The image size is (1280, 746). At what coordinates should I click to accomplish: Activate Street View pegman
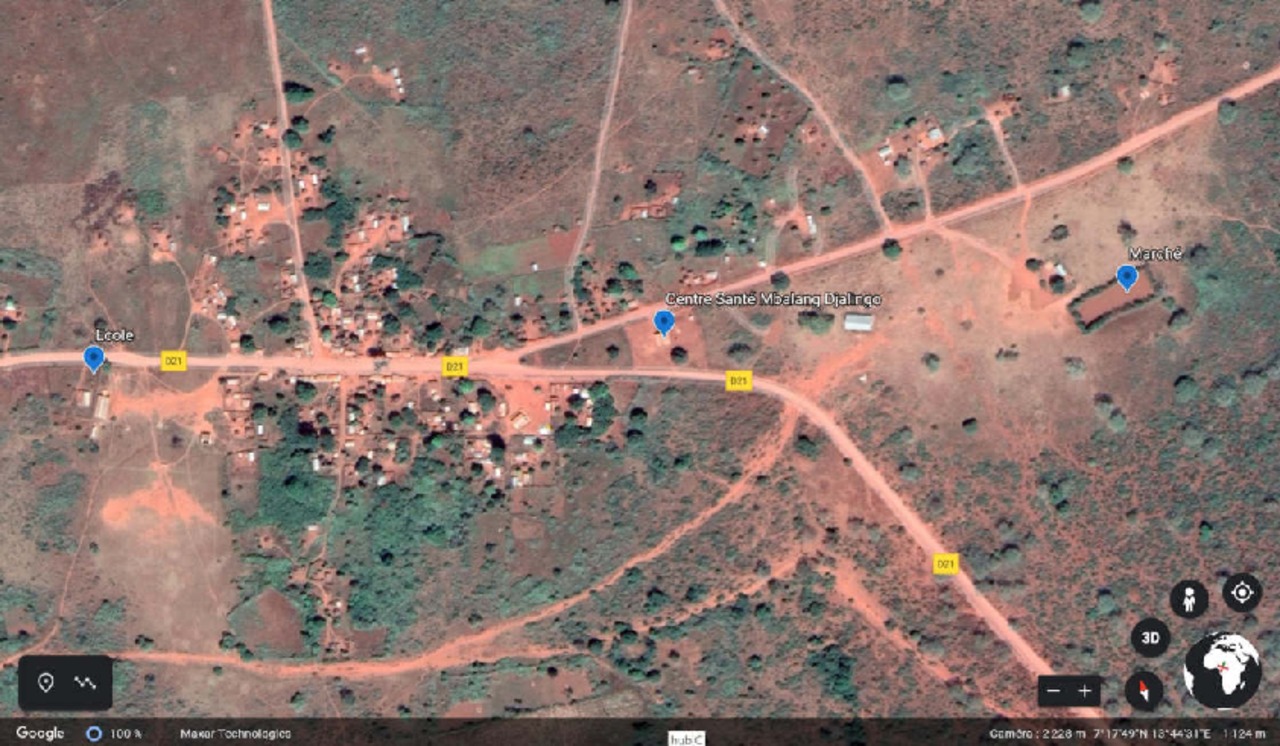click(1189, 599)
